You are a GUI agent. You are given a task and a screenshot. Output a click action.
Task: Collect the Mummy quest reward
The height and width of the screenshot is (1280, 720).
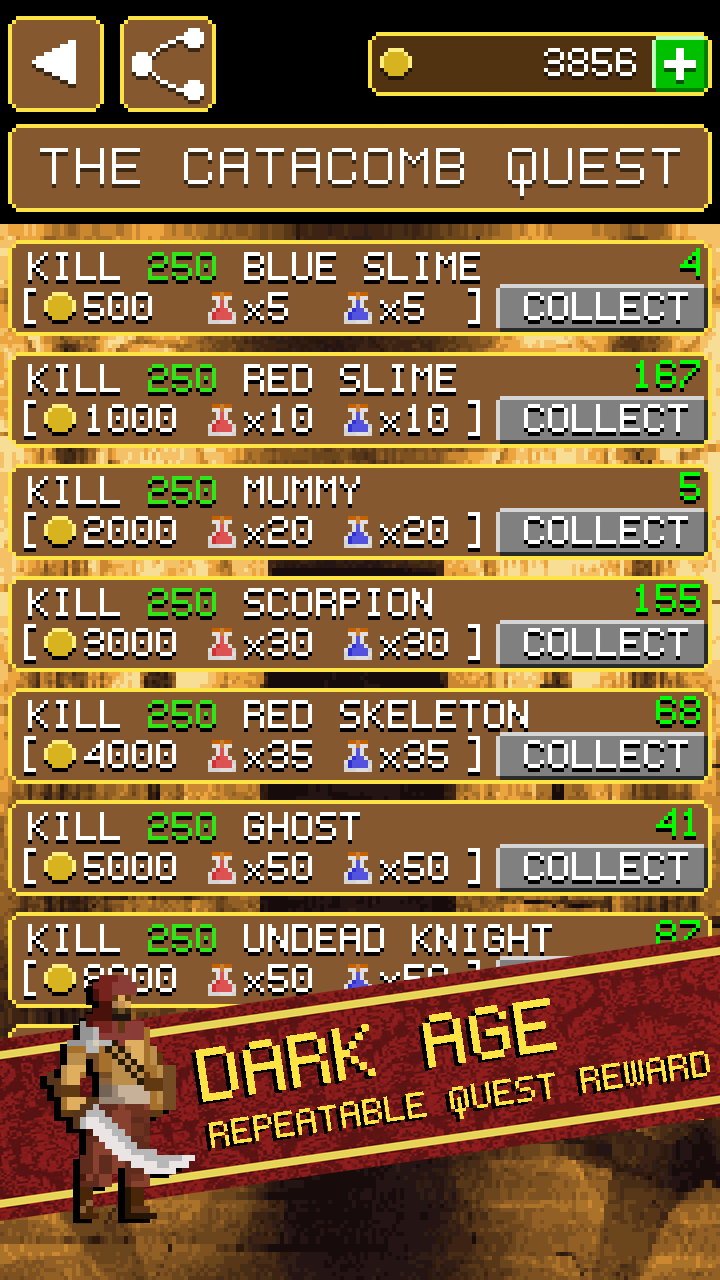pos(602,532)
